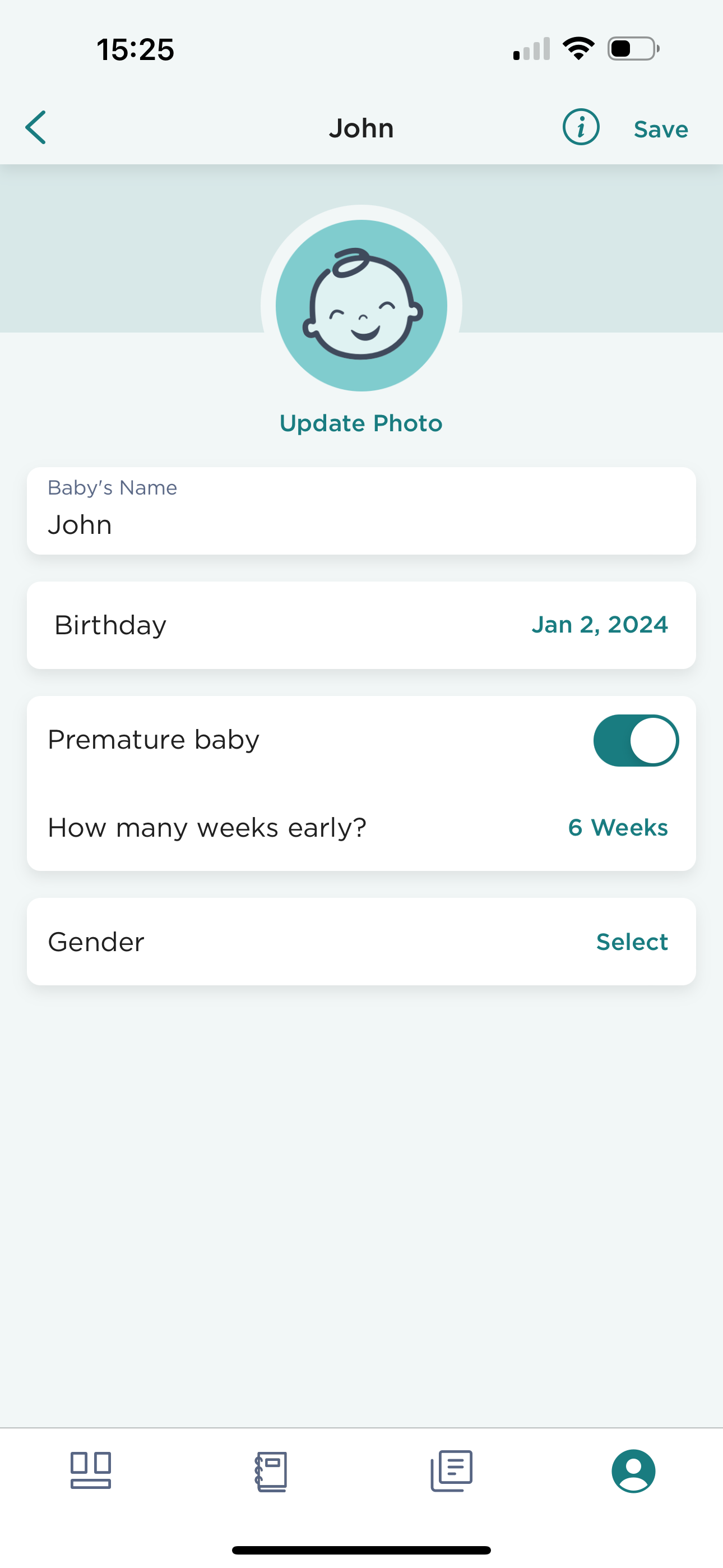This screenshot has width=723, height=1568.
Task: Change the Birthday date
Action: coord(599,625)
